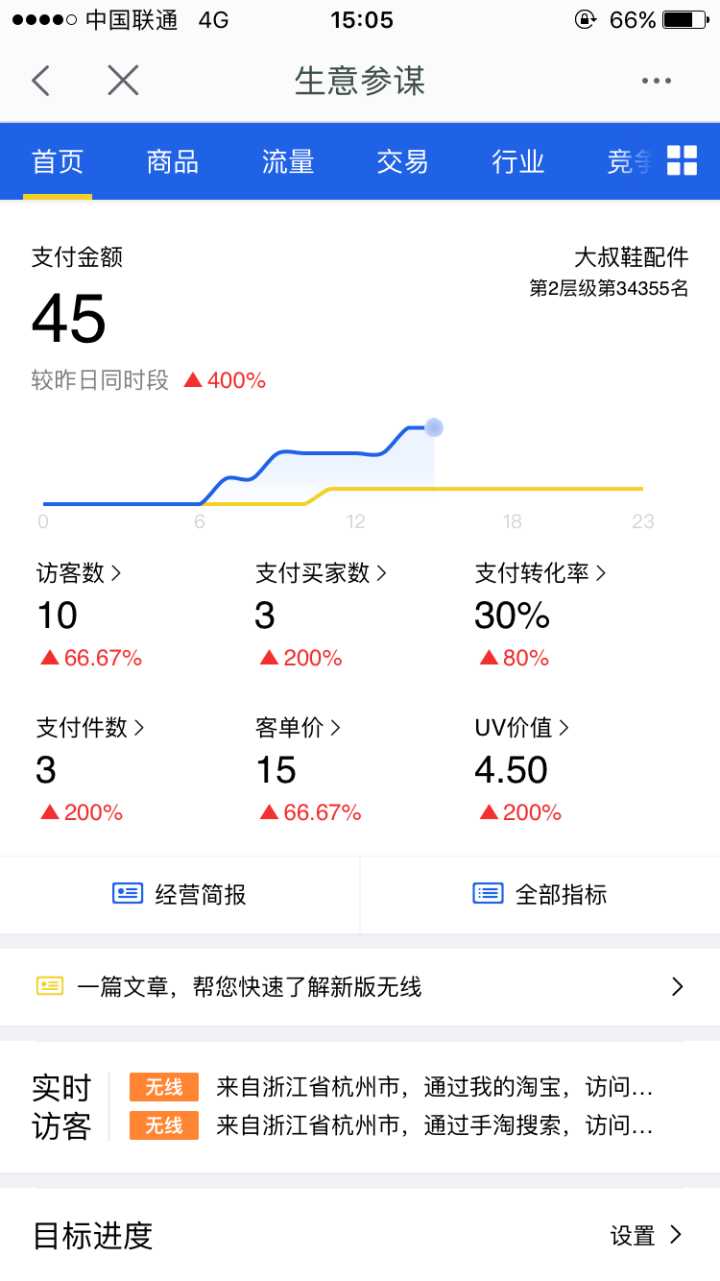
Task: Go back with the left arrow
Action: point(41,81)
